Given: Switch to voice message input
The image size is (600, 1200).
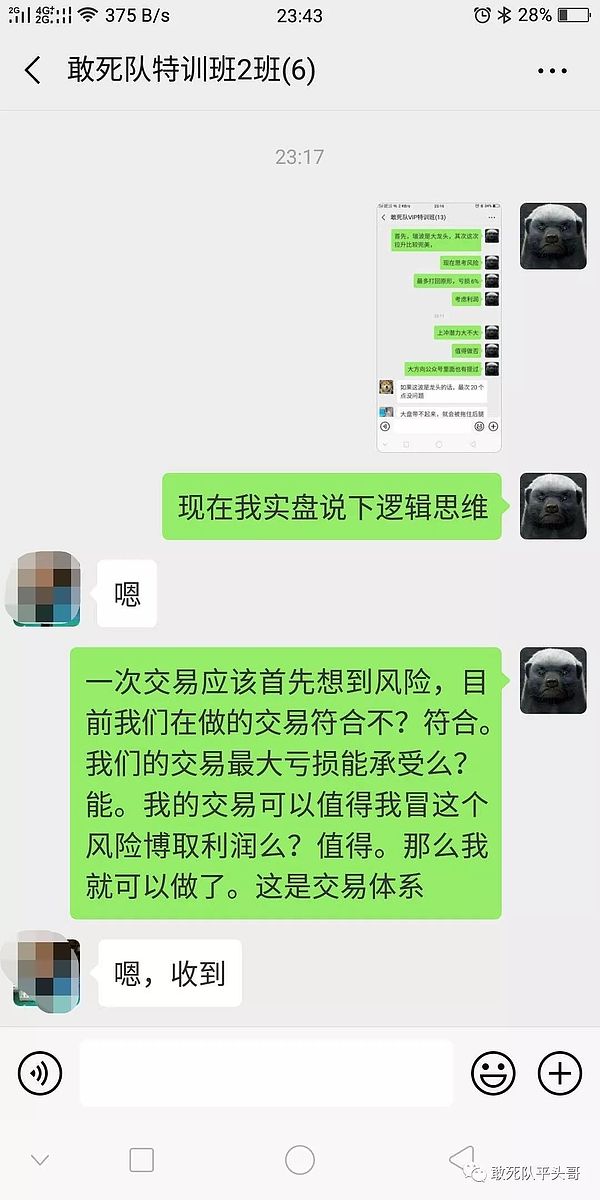Looking at the screenshot, I should [40, 1073].
